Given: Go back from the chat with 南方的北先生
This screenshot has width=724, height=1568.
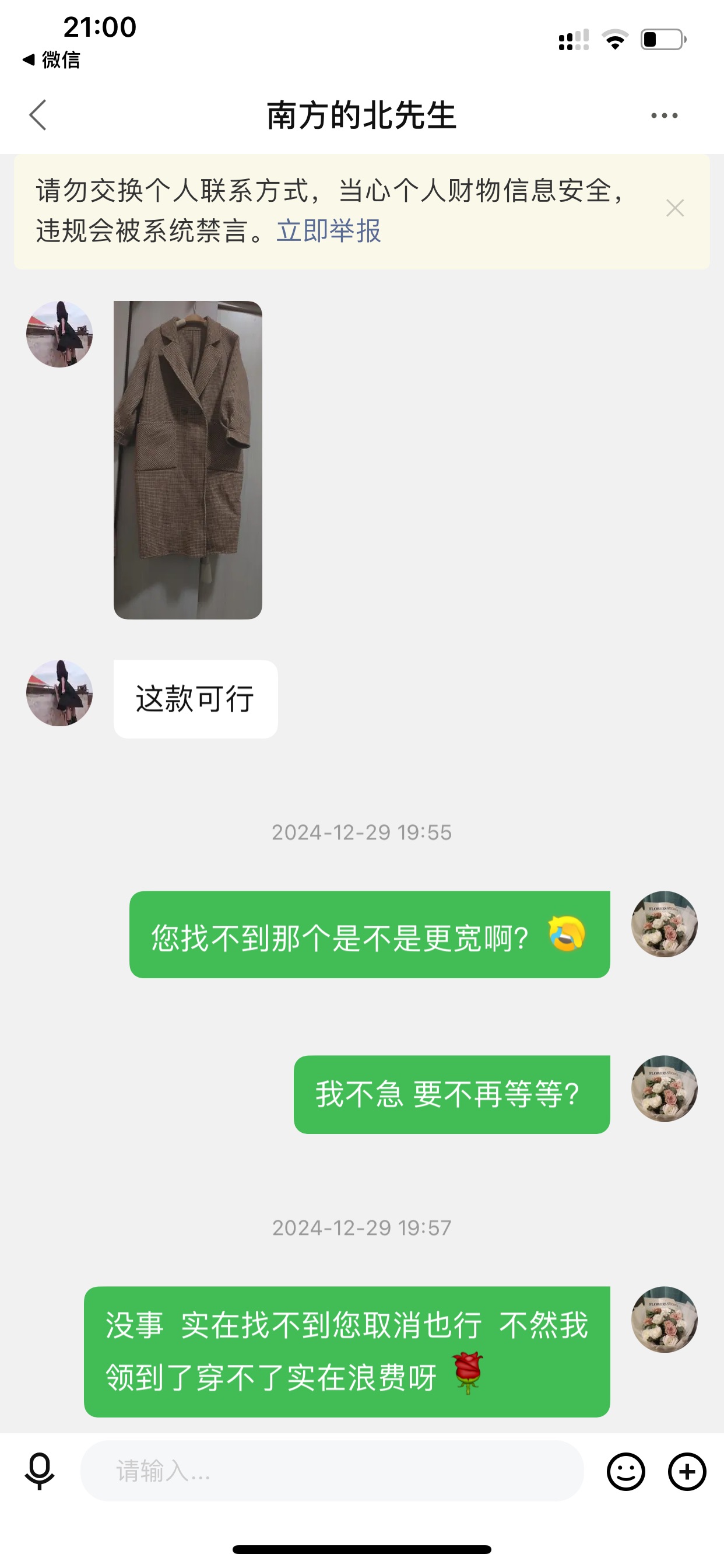Looking at the screenshot, I should 38,115.
